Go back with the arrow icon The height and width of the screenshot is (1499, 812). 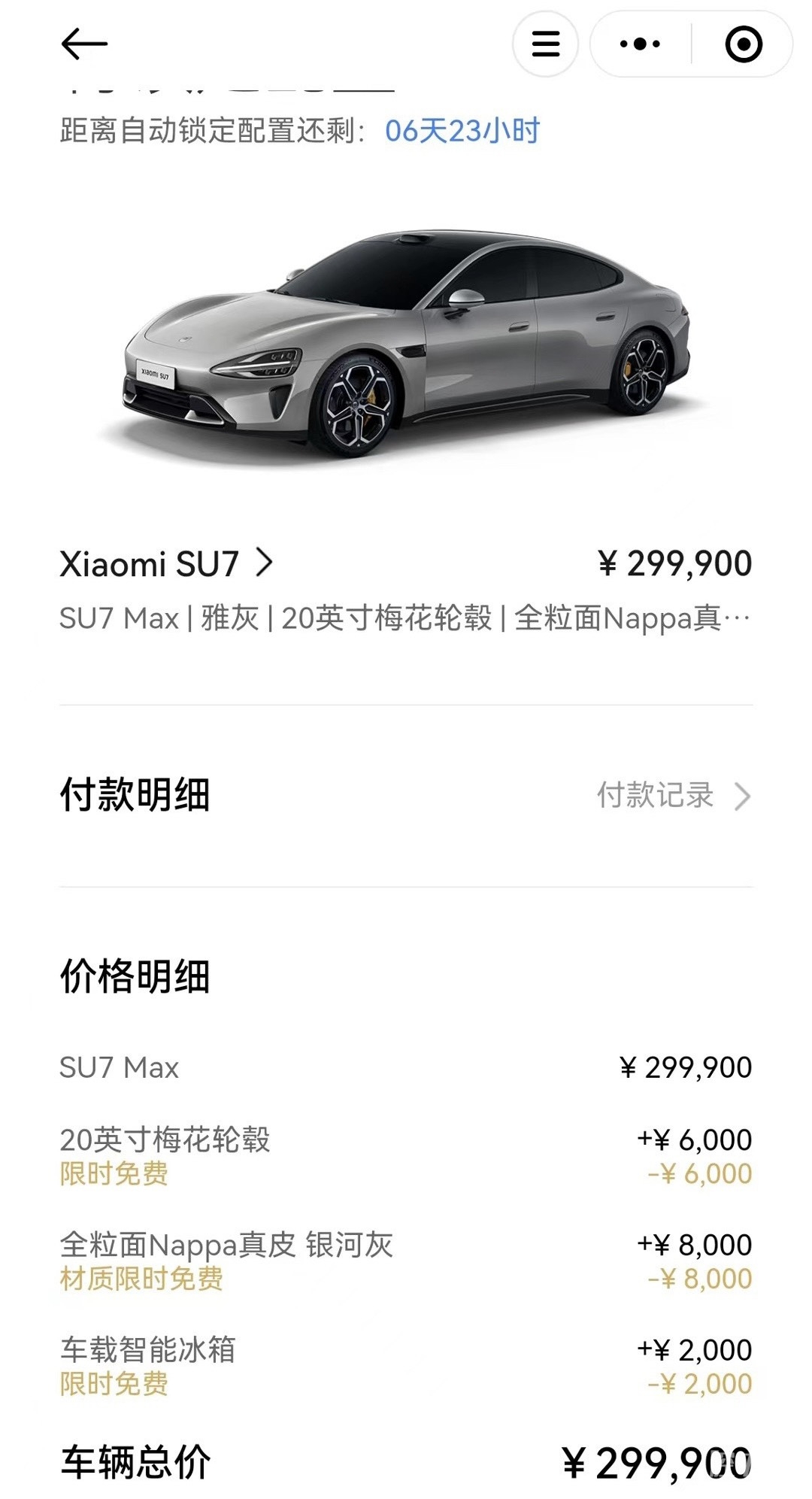click(x=83, y=44)
